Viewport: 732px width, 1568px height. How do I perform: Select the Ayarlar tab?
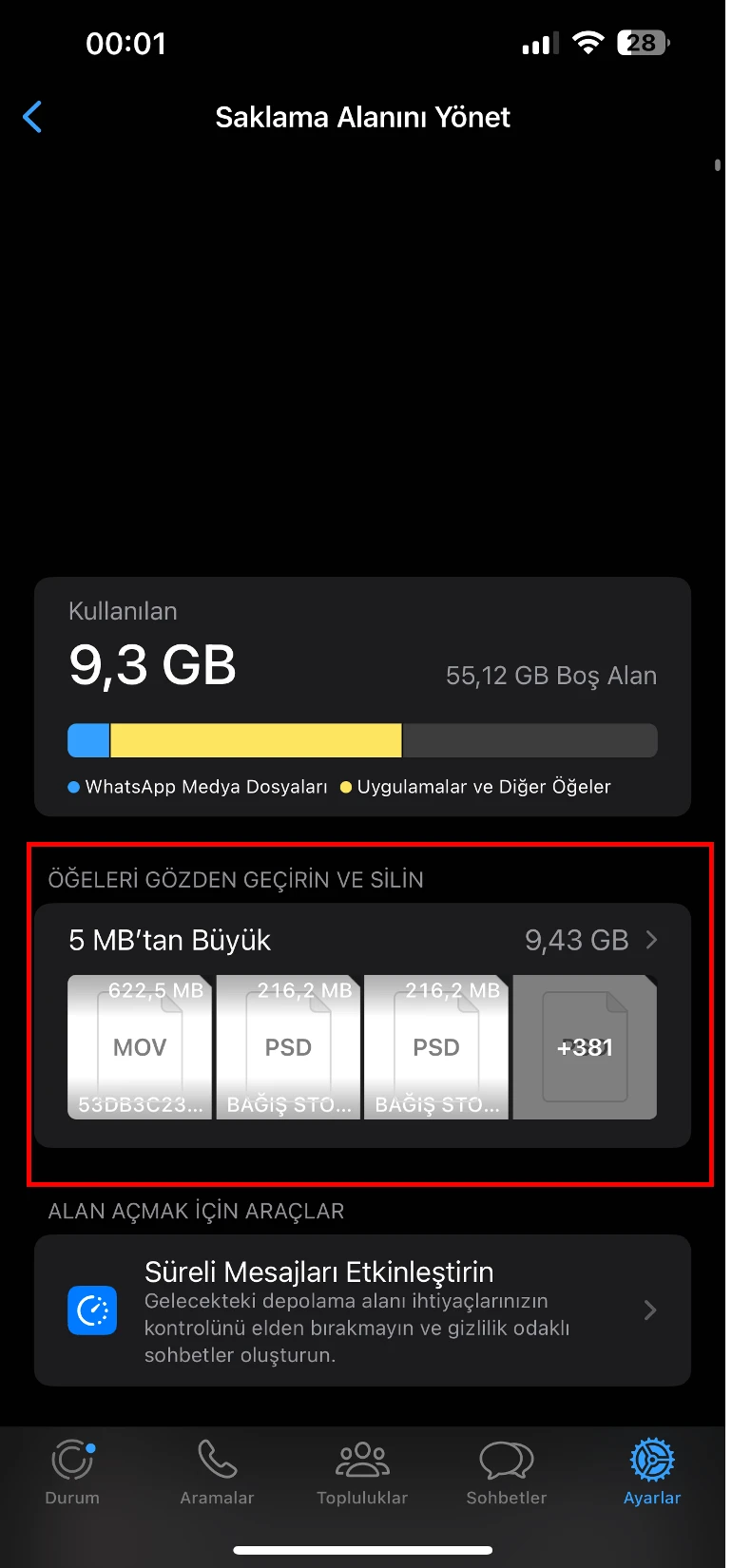coord(652,1471)
